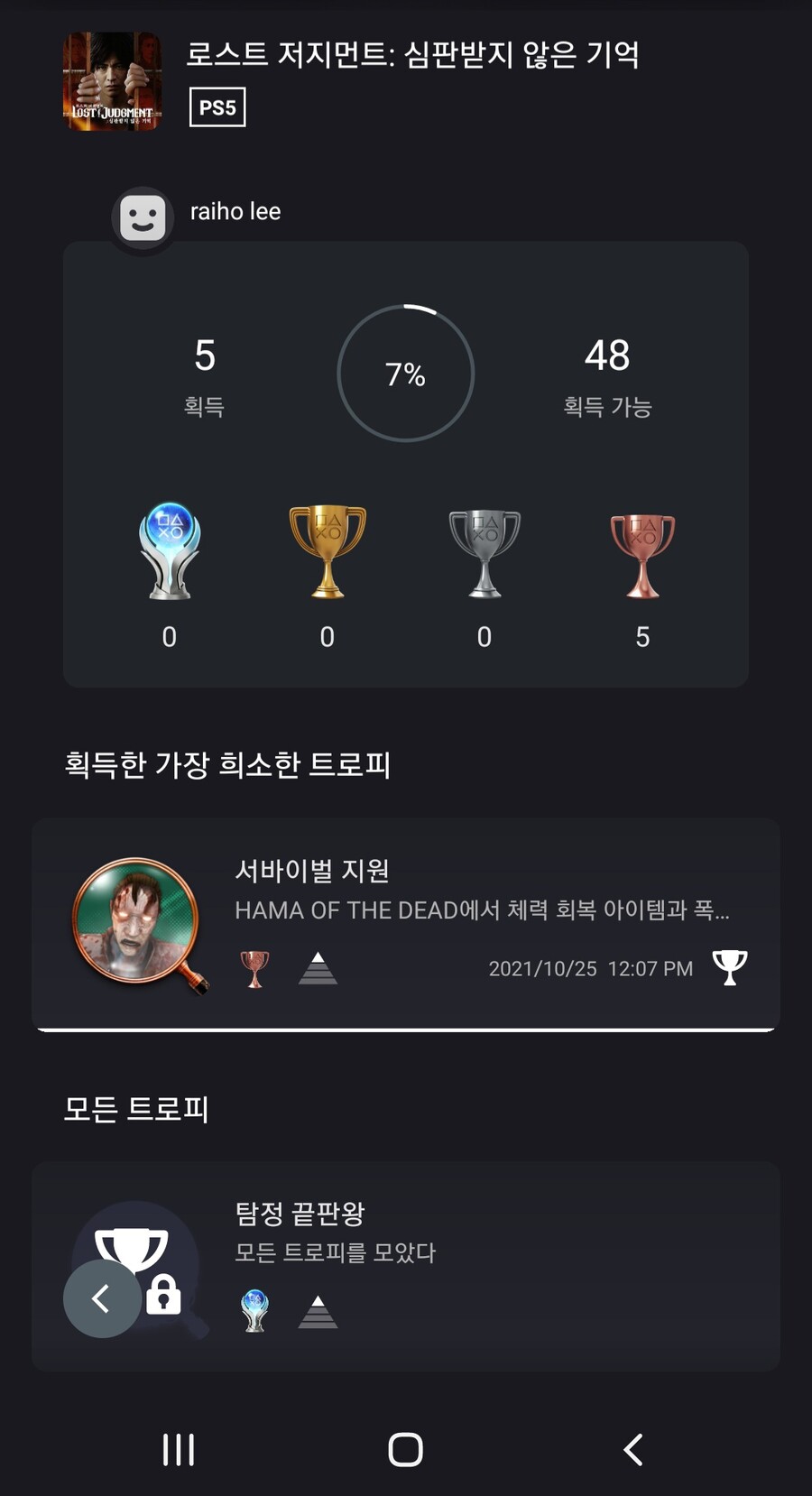Tap the 모든 트로피 section header
Viewport: 812px width, 1496px height.
point(135,1110)
